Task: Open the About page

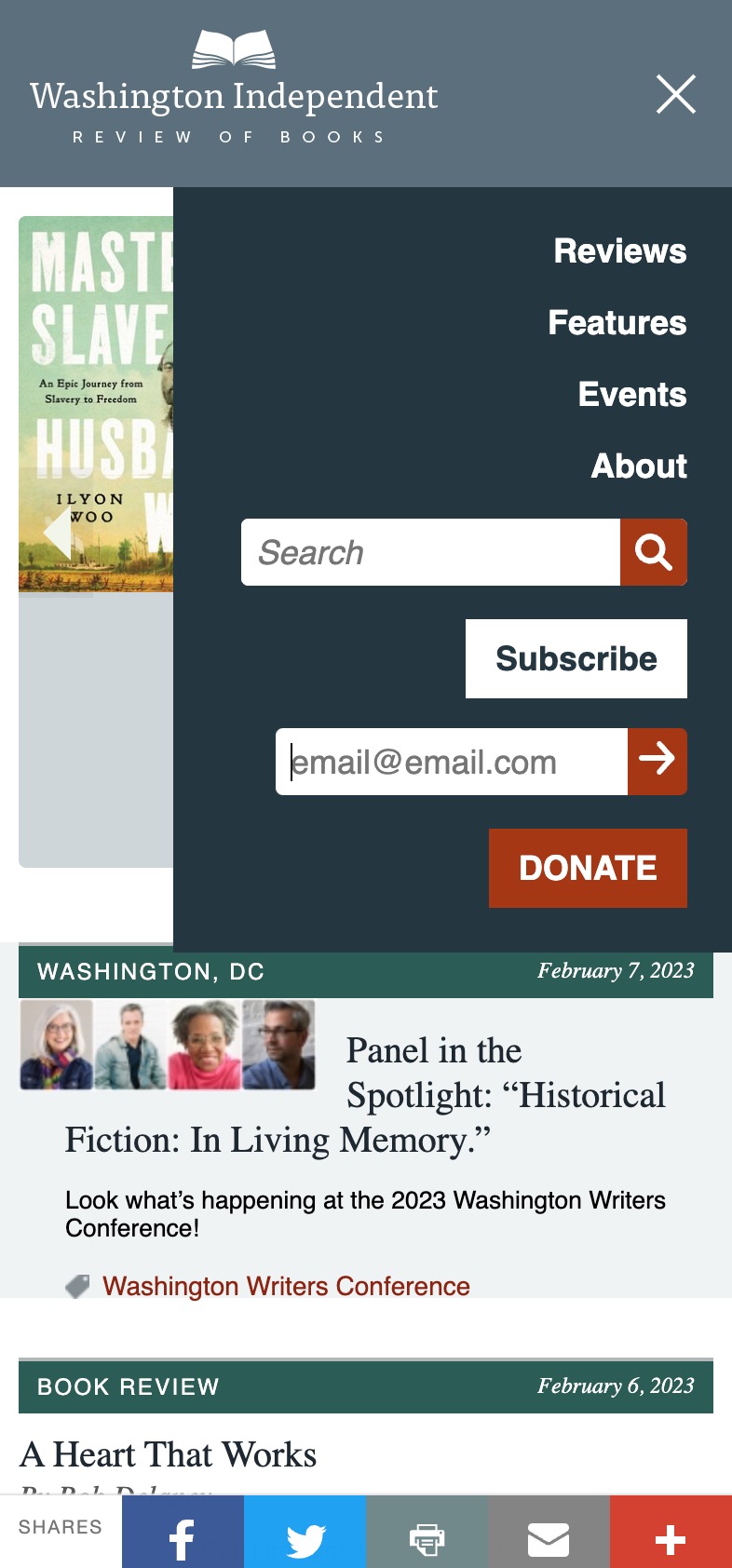Action: (639, 466)
